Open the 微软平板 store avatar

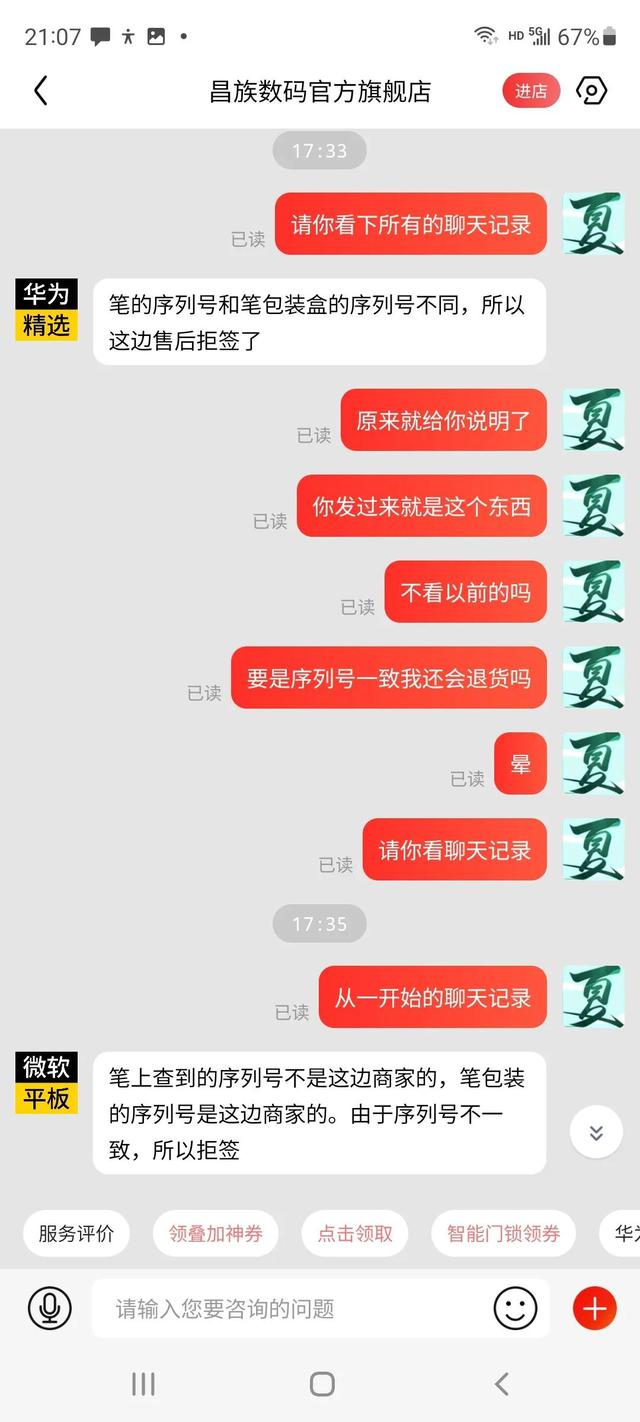(x=46, y=1083)
